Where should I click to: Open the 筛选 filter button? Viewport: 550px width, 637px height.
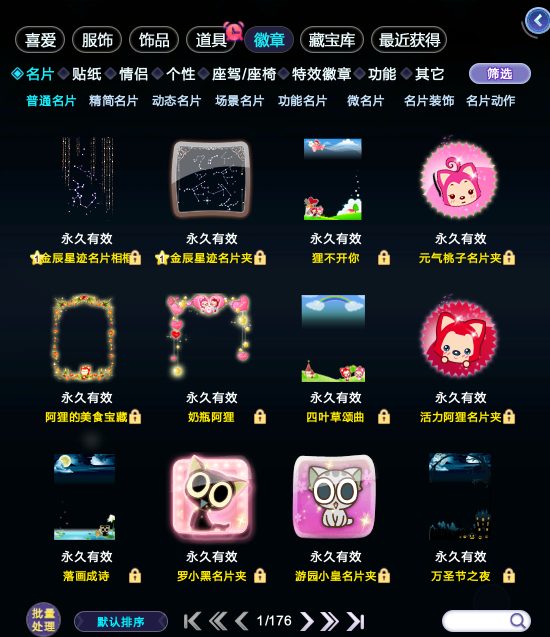coord(500,74)
